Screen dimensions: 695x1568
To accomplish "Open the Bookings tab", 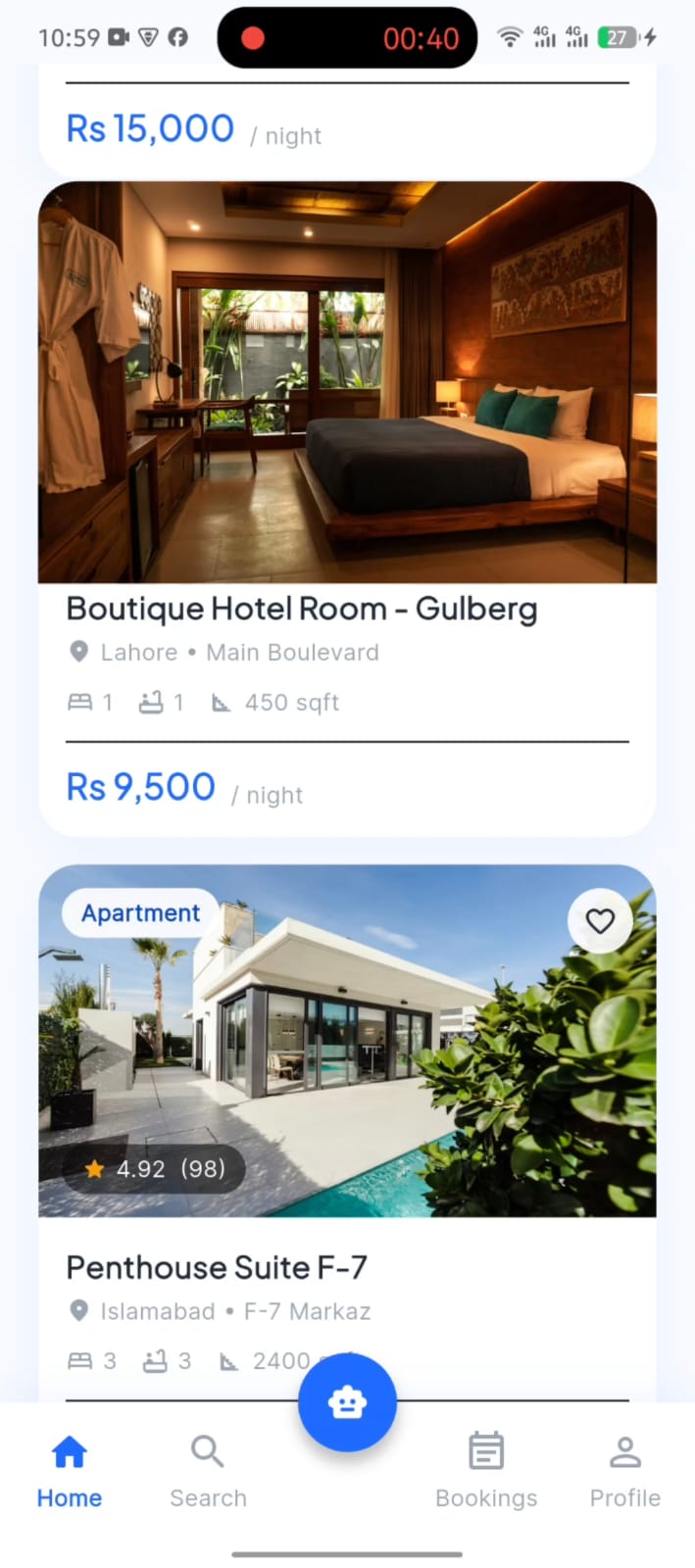I will 486,1471.
